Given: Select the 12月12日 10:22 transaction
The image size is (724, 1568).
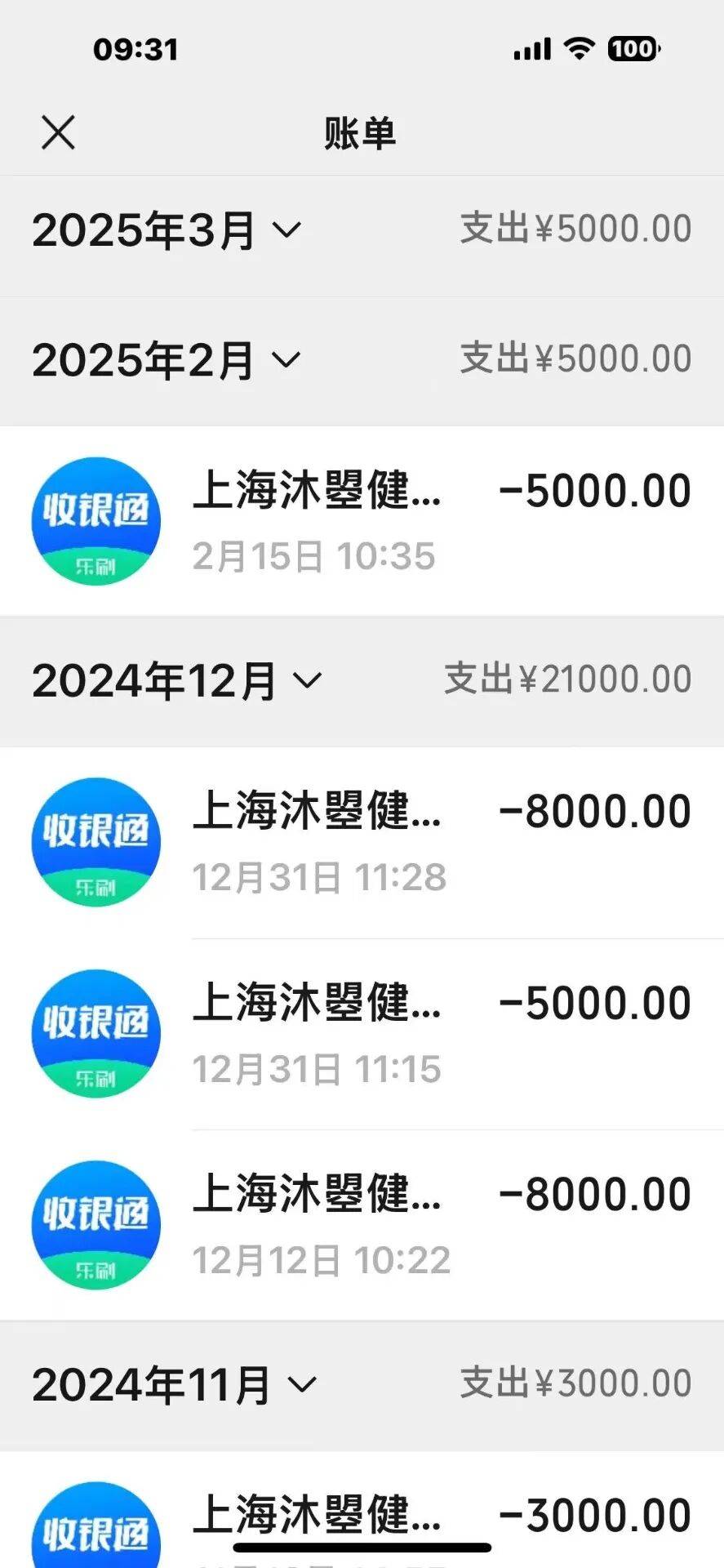Looking at the screenshot, I should coord(362,1225).
